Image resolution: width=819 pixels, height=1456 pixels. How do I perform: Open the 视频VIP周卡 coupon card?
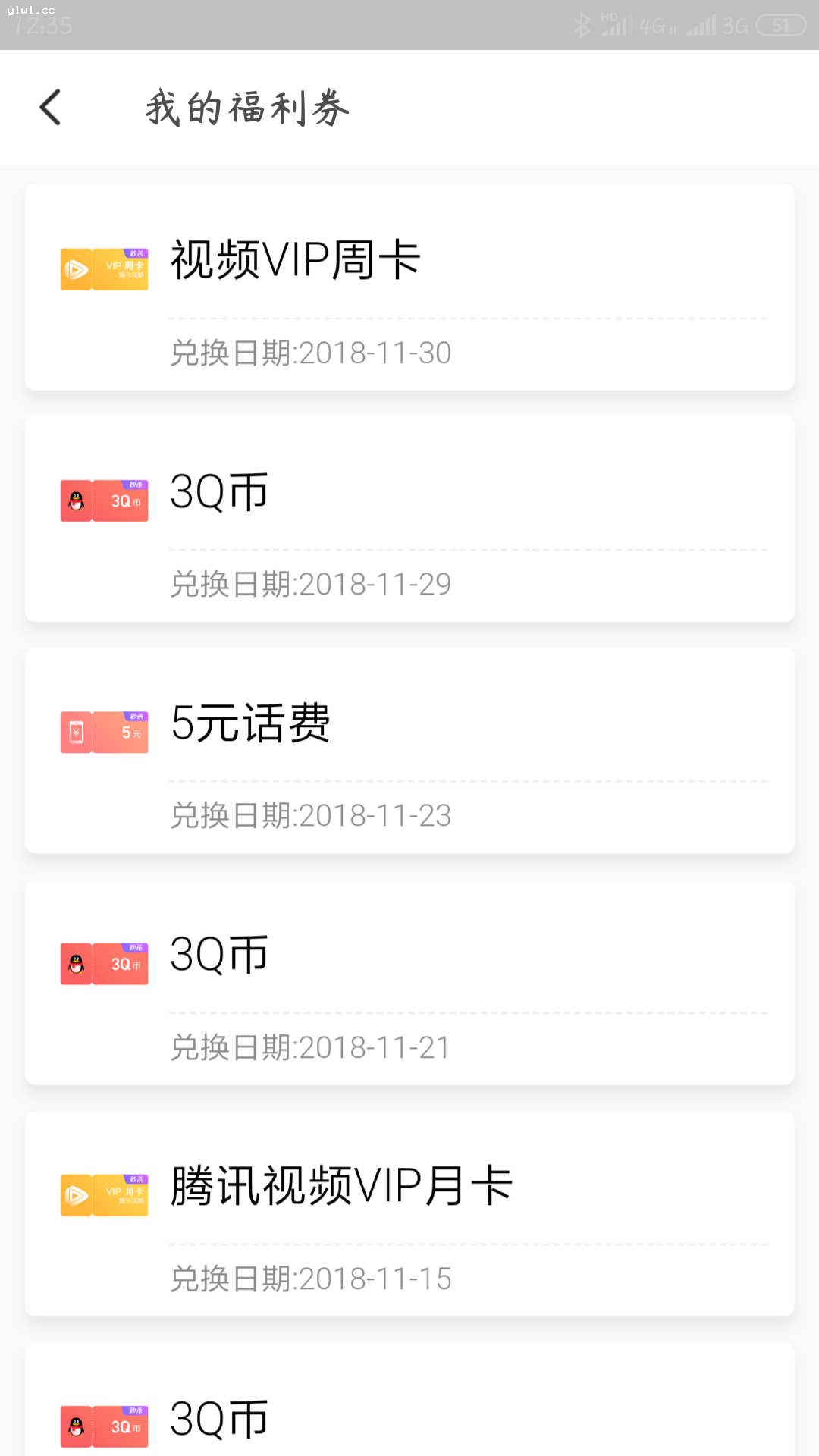pyautogui.click(x=409, y=287)
